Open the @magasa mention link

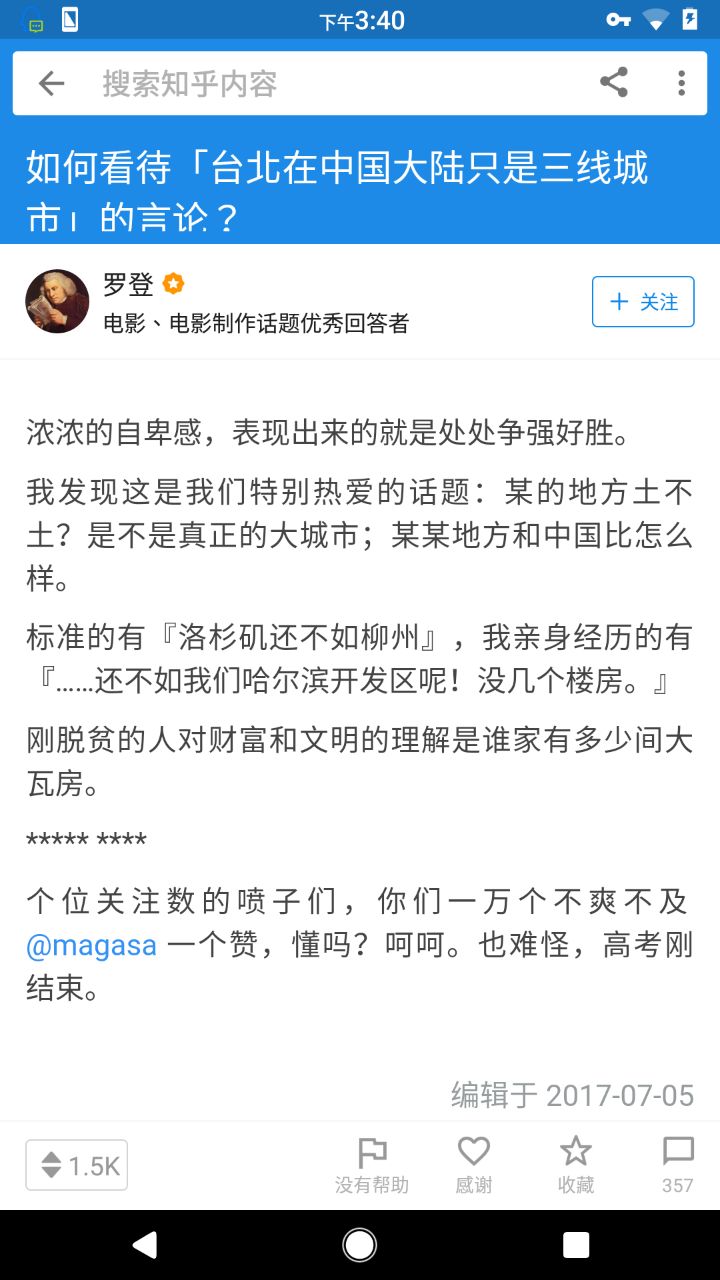coord(91,945)
